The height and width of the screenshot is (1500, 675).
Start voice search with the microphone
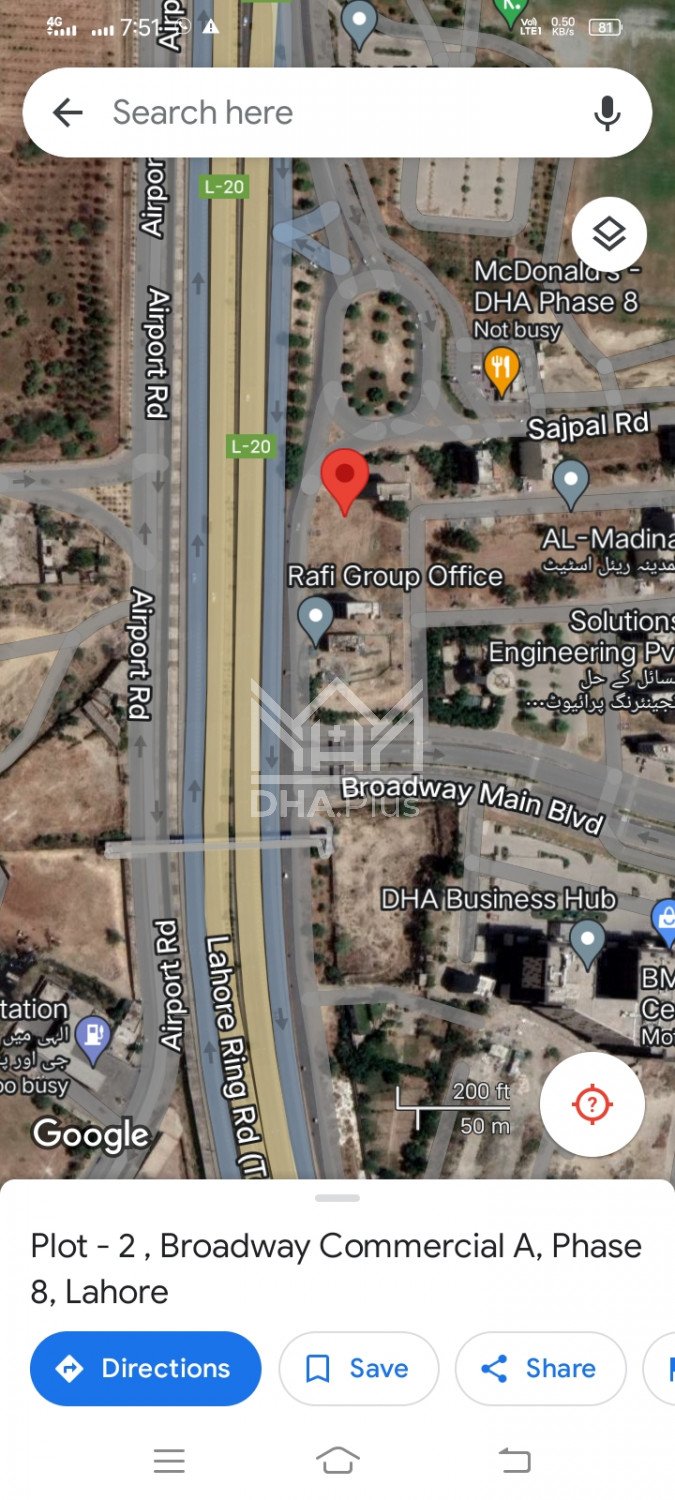[x=607, y=113]
